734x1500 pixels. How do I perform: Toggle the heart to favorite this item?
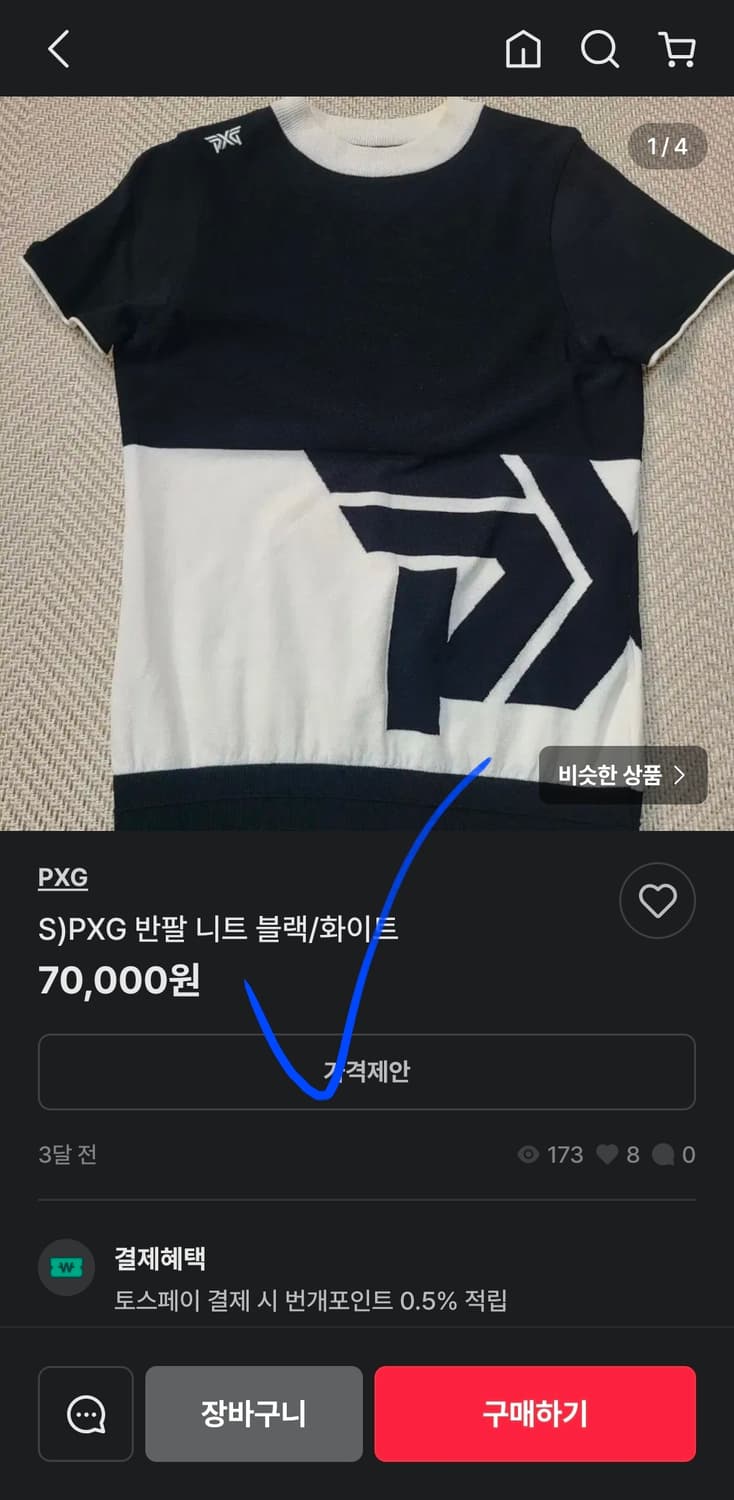[657, 900]
